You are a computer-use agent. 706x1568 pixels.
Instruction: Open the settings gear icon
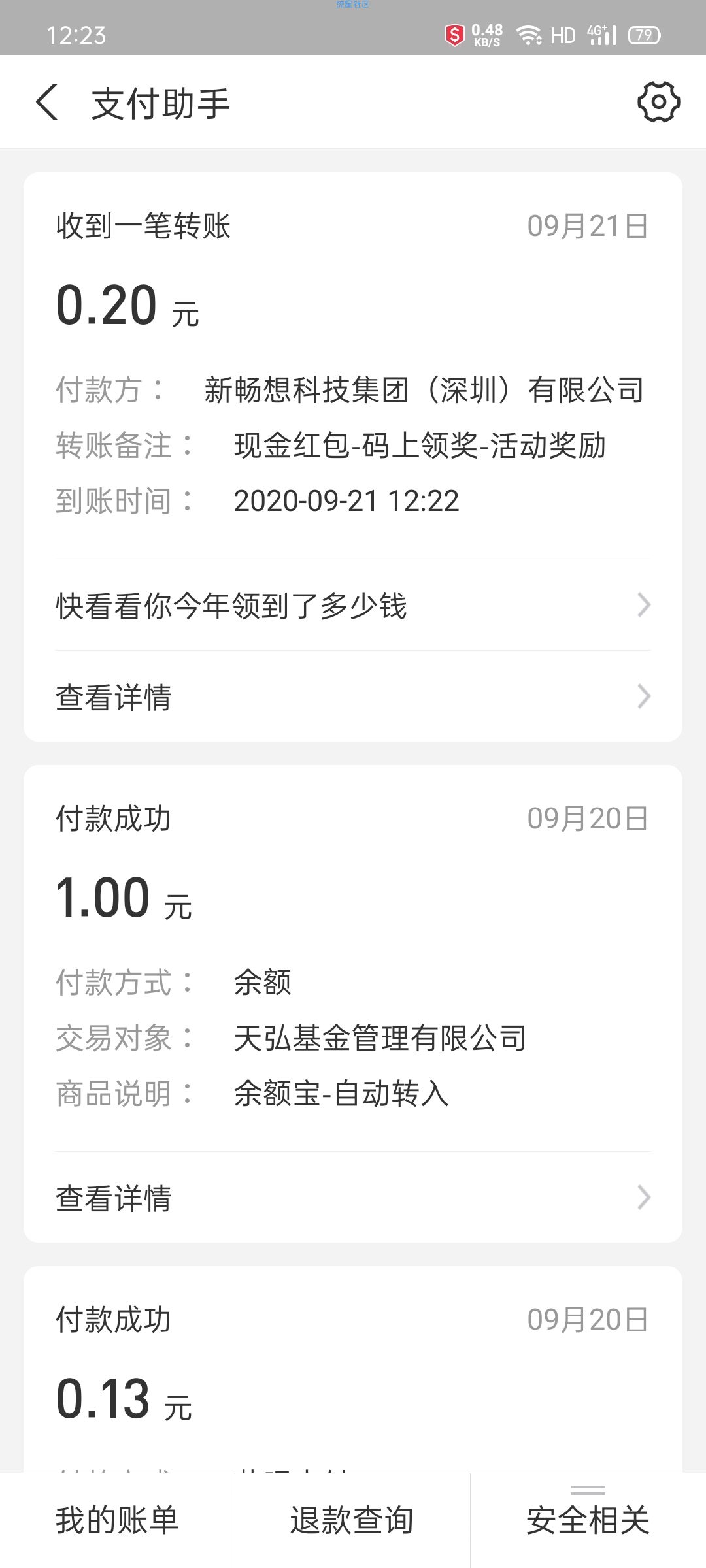(x=658, y=102)
